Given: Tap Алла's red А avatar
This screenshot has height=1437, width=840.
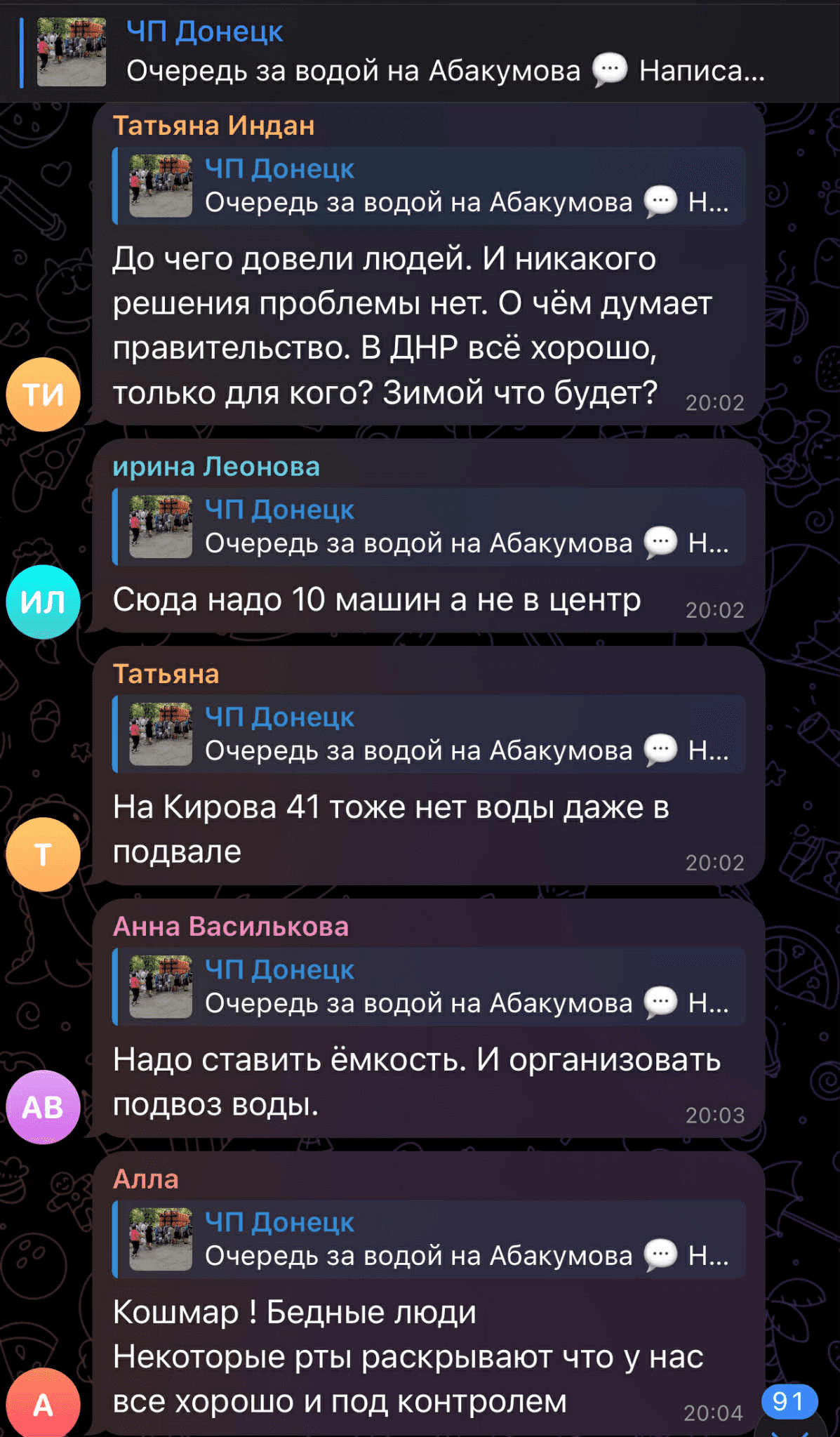Looking at the screenshot, I should click(x=44, y=1404).
